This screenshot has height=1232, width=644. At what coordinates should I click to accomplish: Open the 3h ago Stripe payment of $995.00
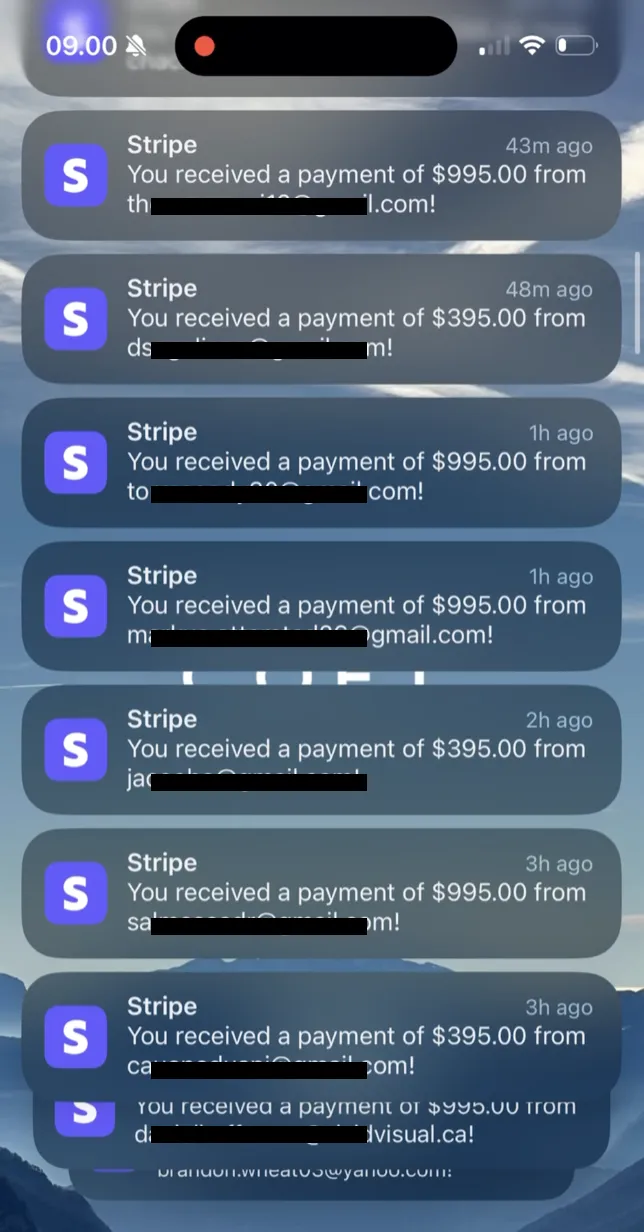321,893
